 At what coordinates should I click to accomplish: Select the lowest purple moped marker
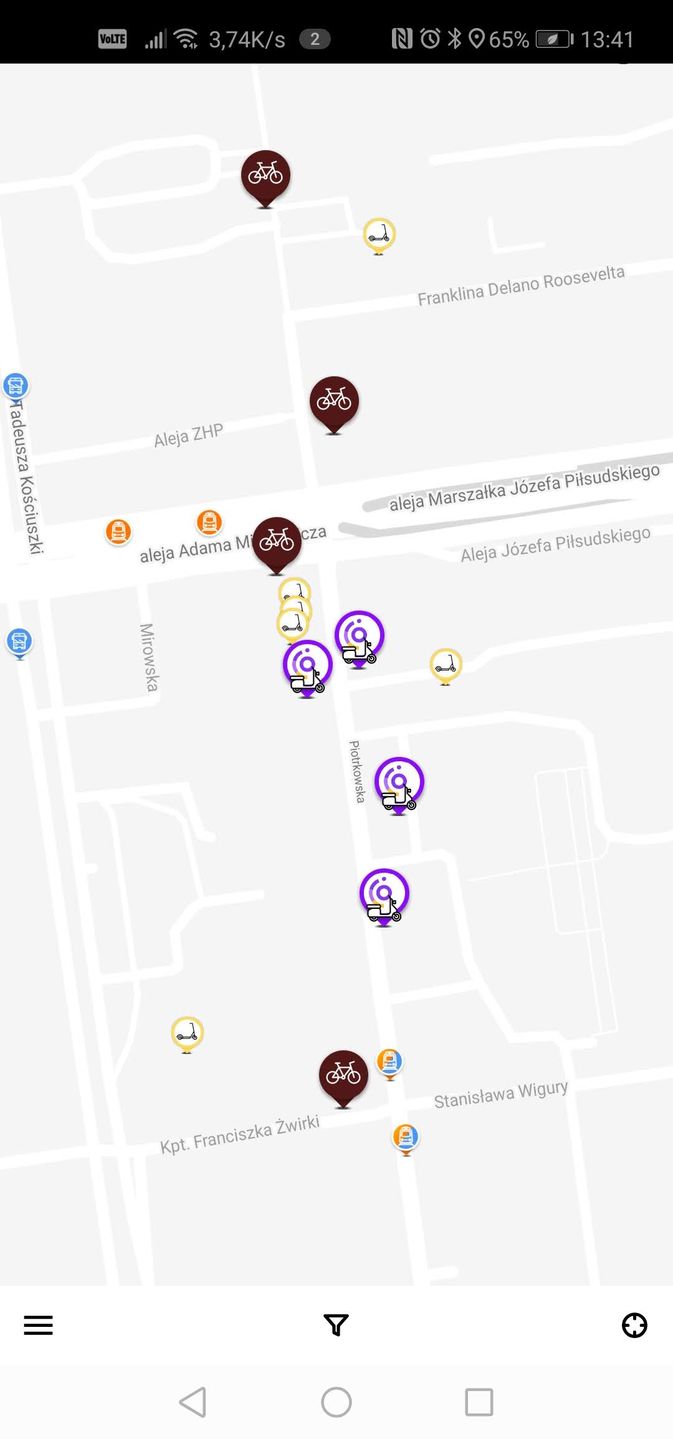pyautogui.click(x=384, y=894)
